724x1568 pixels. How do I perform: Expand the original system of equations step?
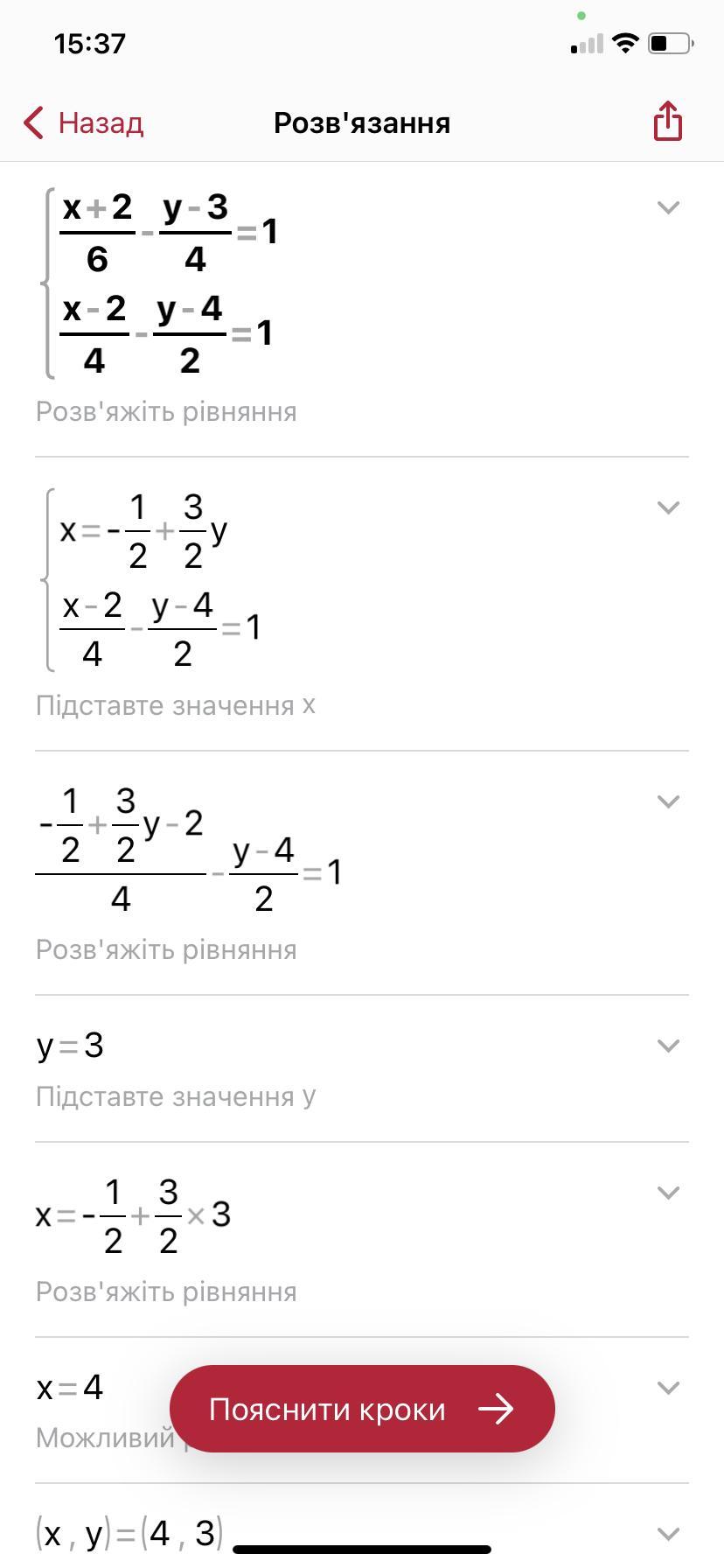pyautogui.click(x=668, y=207)
